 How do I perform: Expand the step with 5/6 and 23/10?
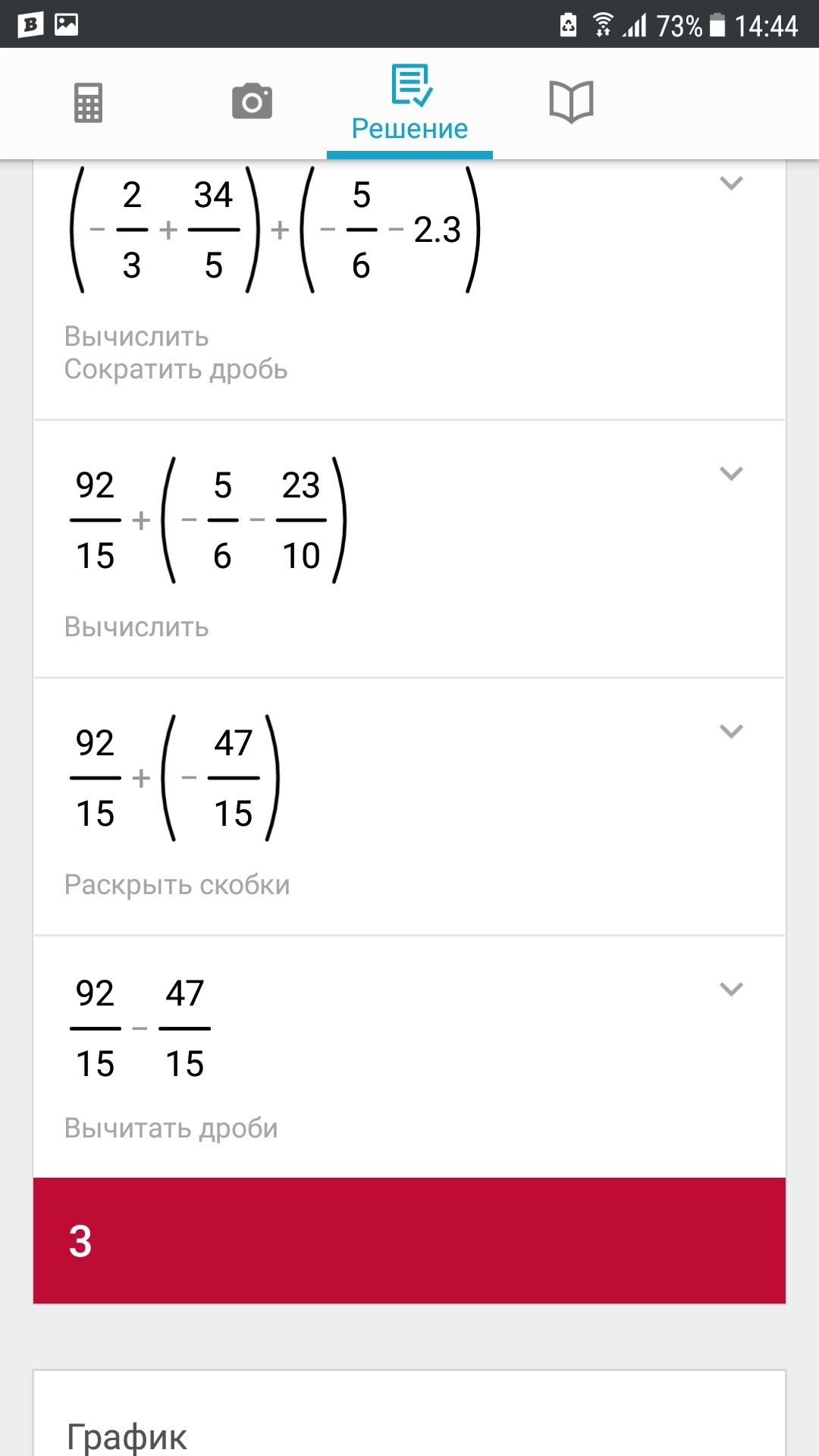point(731,474)
